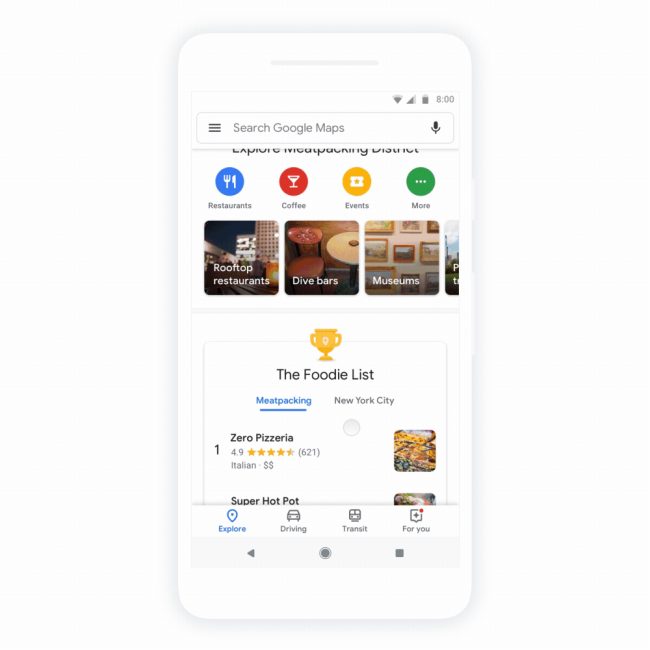The width and height of the screenshot is (650, 650).
Task: Select the Meatpacking tab in Foodie List
Action: click(283, 401)
